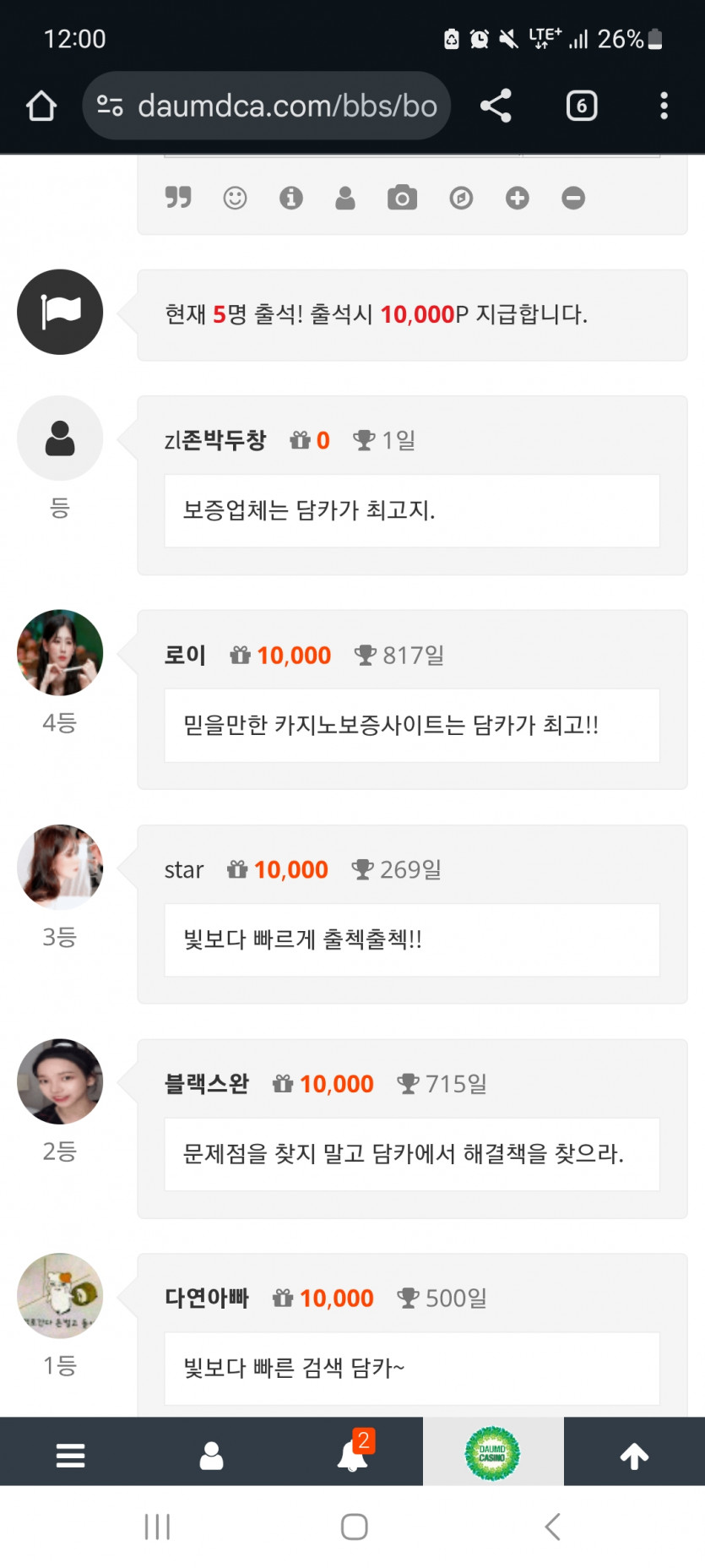Go back with the system back button
Screen dimensions: 705x1568
552,1527
